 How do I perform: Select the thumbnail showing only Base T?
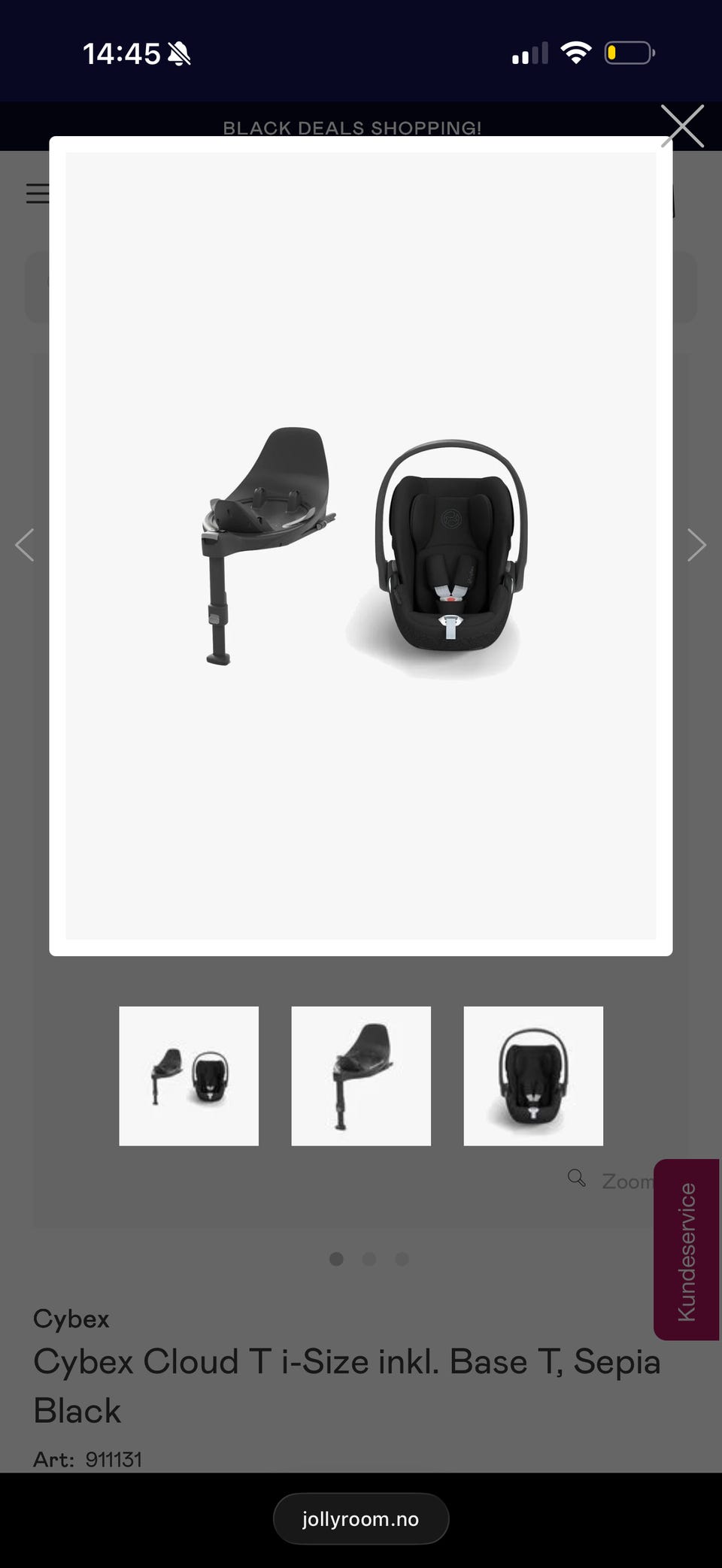361,1076
